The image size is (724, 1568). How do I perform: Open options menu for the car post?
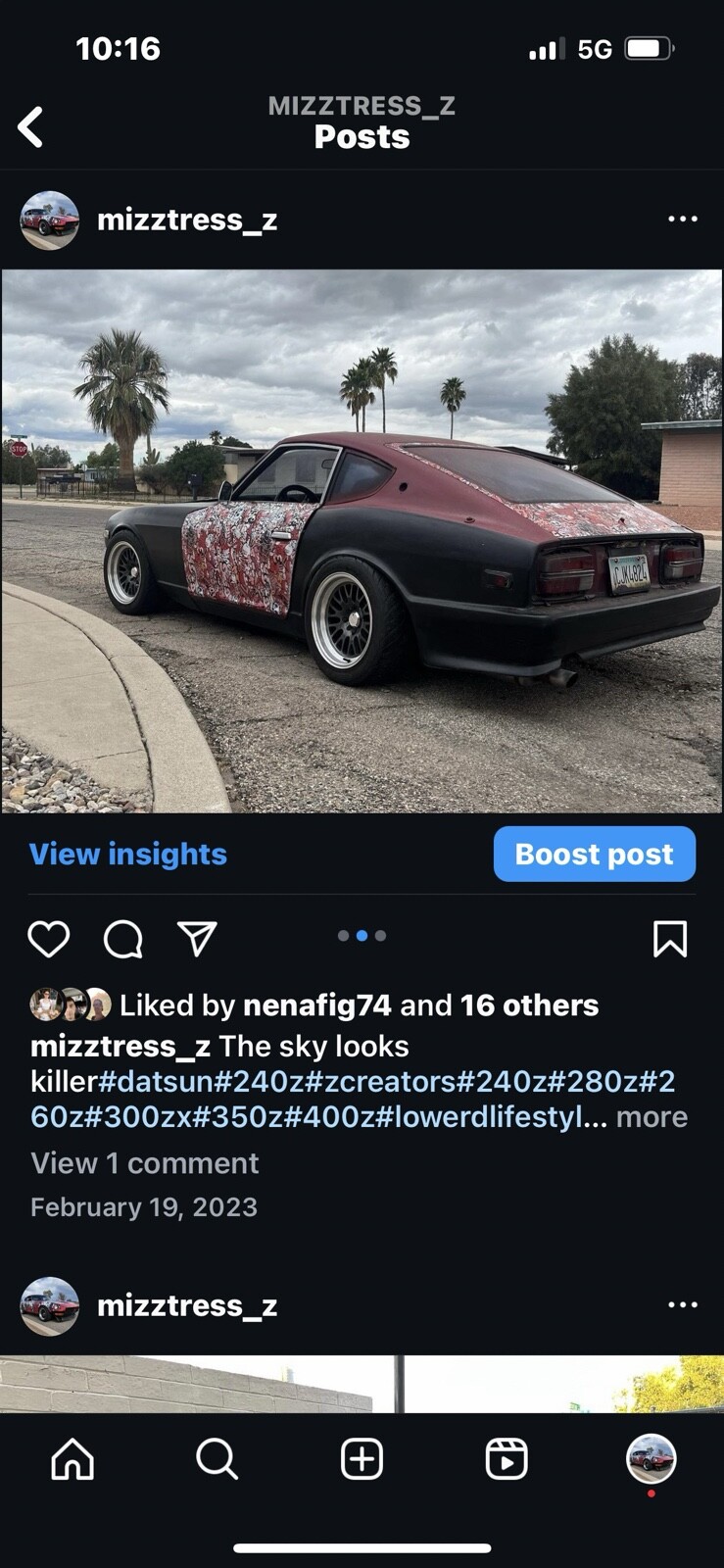coord(683,219)
